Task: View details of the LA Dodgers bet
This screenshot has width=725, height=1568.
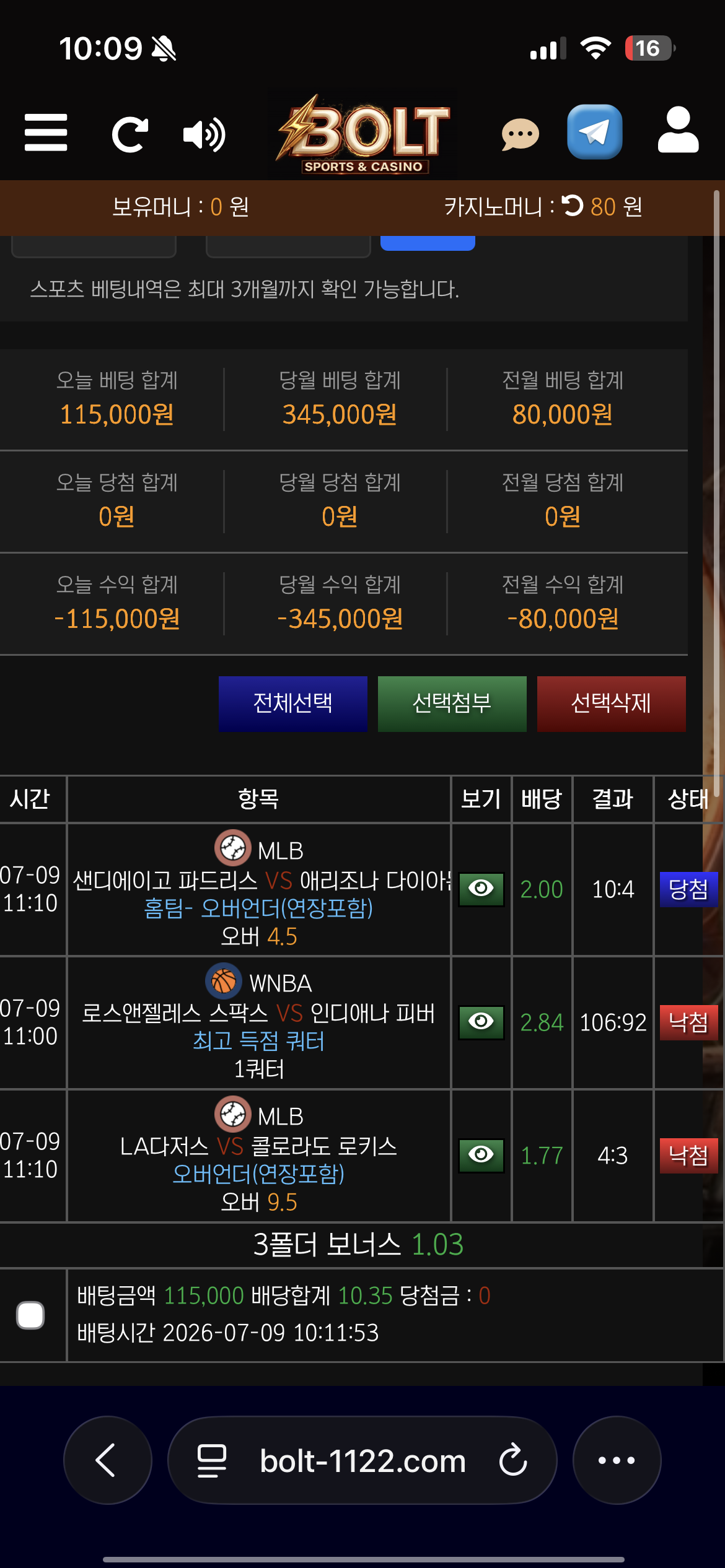Action: coord(481,1156)
